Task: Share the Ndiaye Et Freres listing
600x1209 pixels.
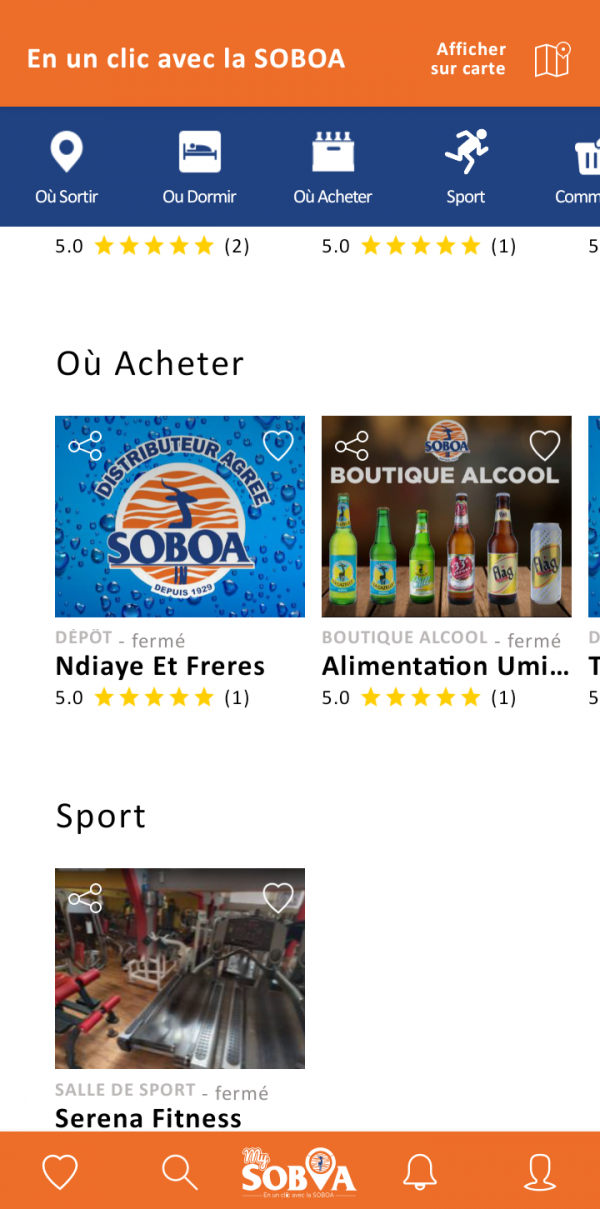Action: tap(85, 445)
